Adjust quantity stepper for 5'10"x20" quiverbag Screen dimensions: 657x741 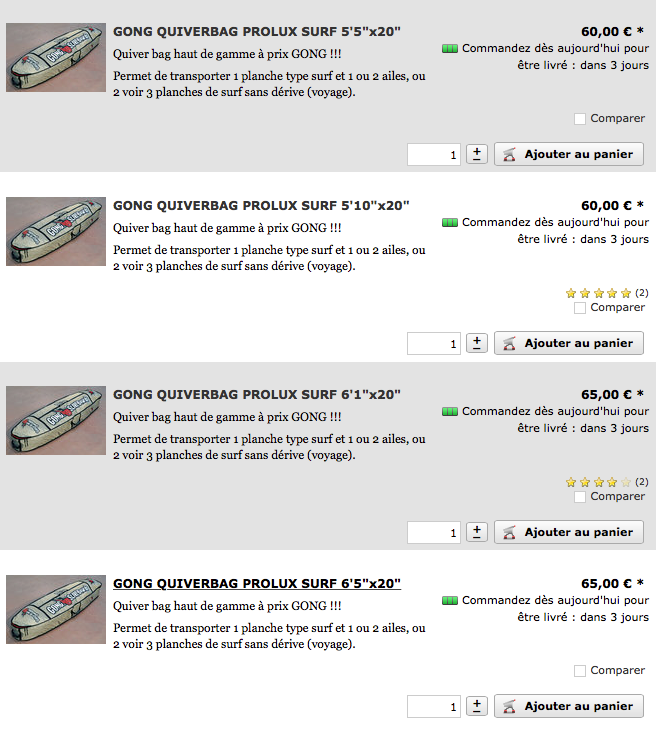[x=477, y=343]
